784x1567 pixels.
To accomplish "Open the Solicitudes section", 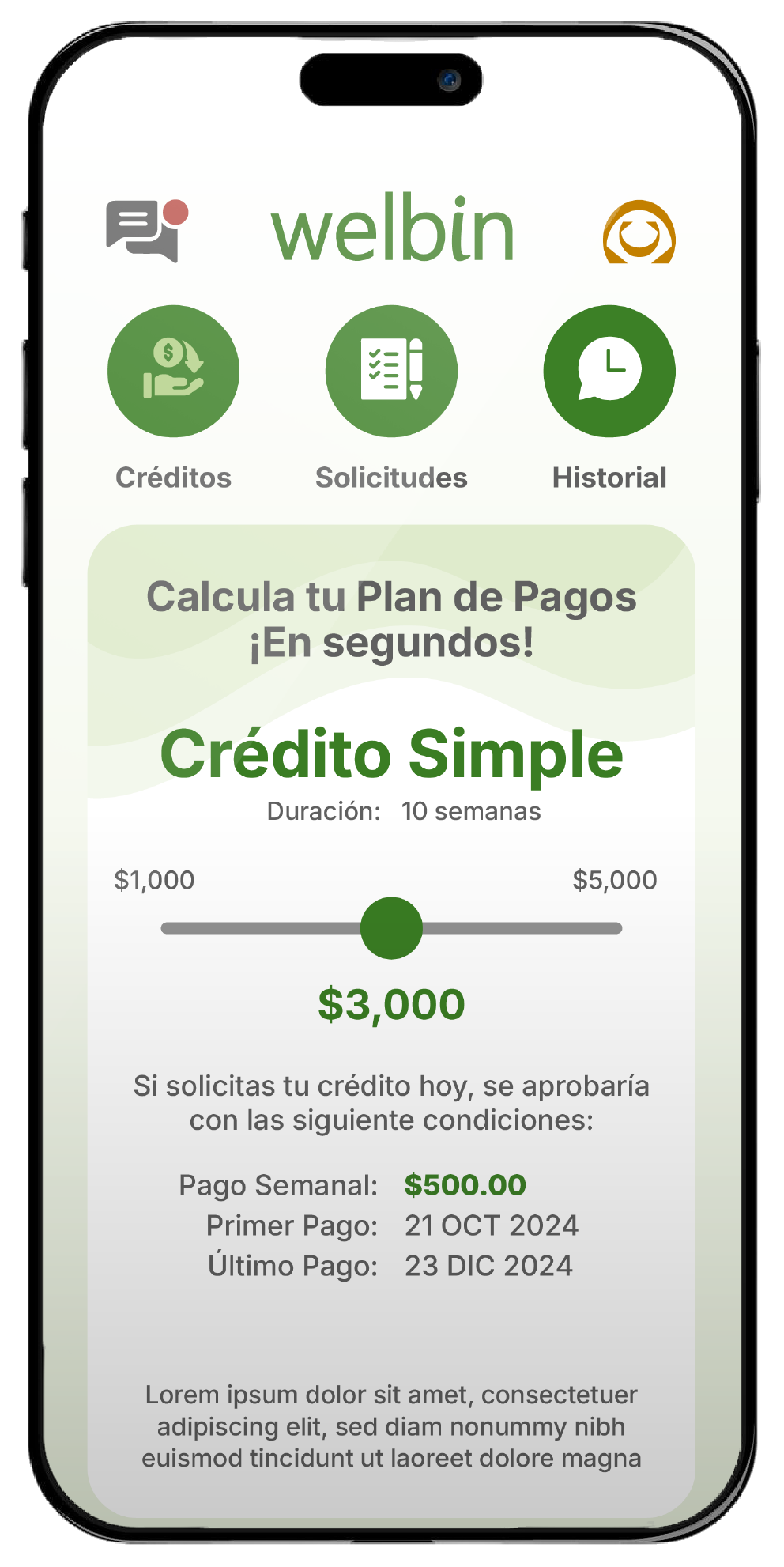I will pos(391,371).
